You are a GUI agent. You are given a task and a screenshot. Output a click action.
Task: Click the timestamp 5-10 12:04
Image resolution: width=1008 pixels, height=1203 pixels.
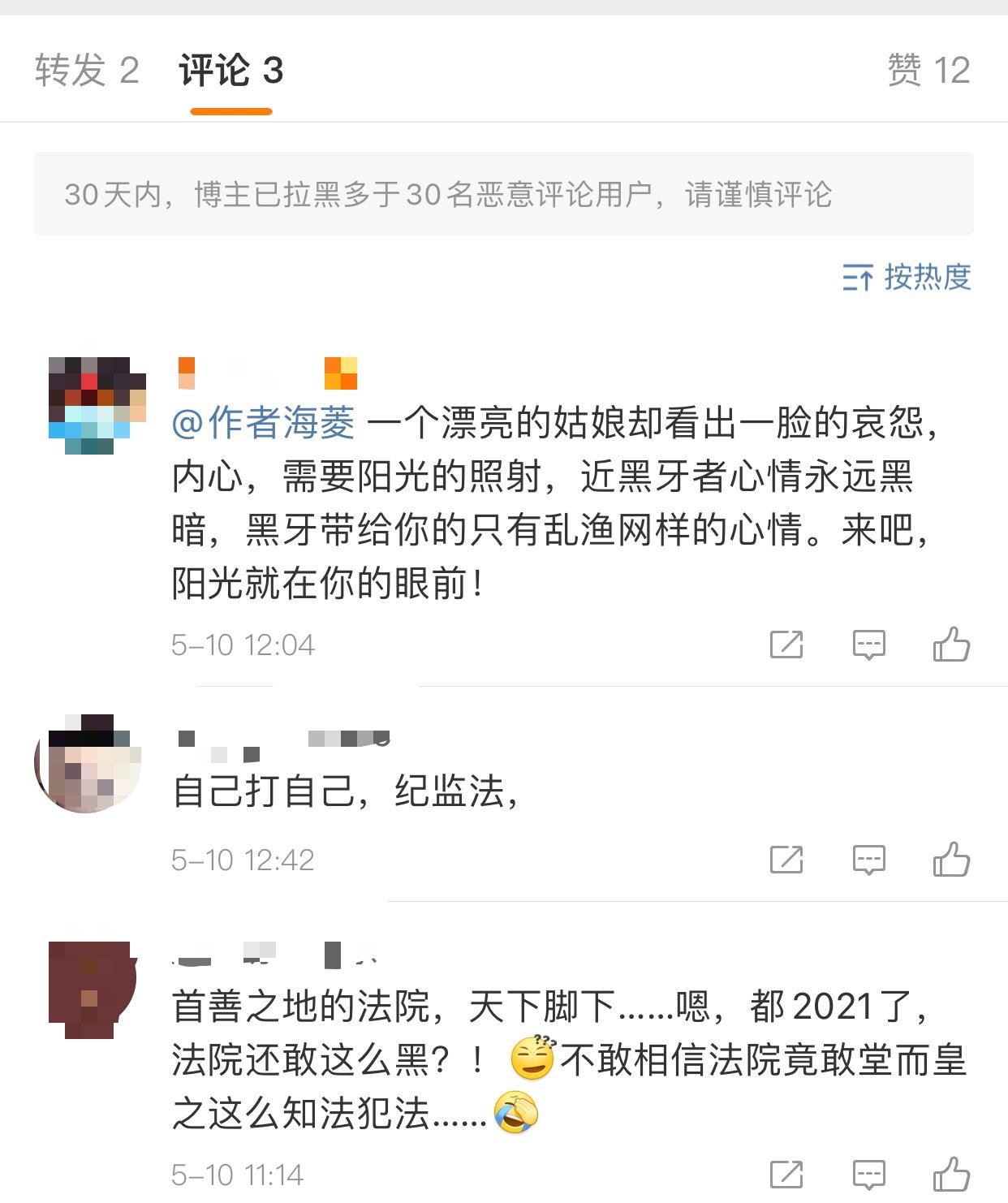(243, 645)
